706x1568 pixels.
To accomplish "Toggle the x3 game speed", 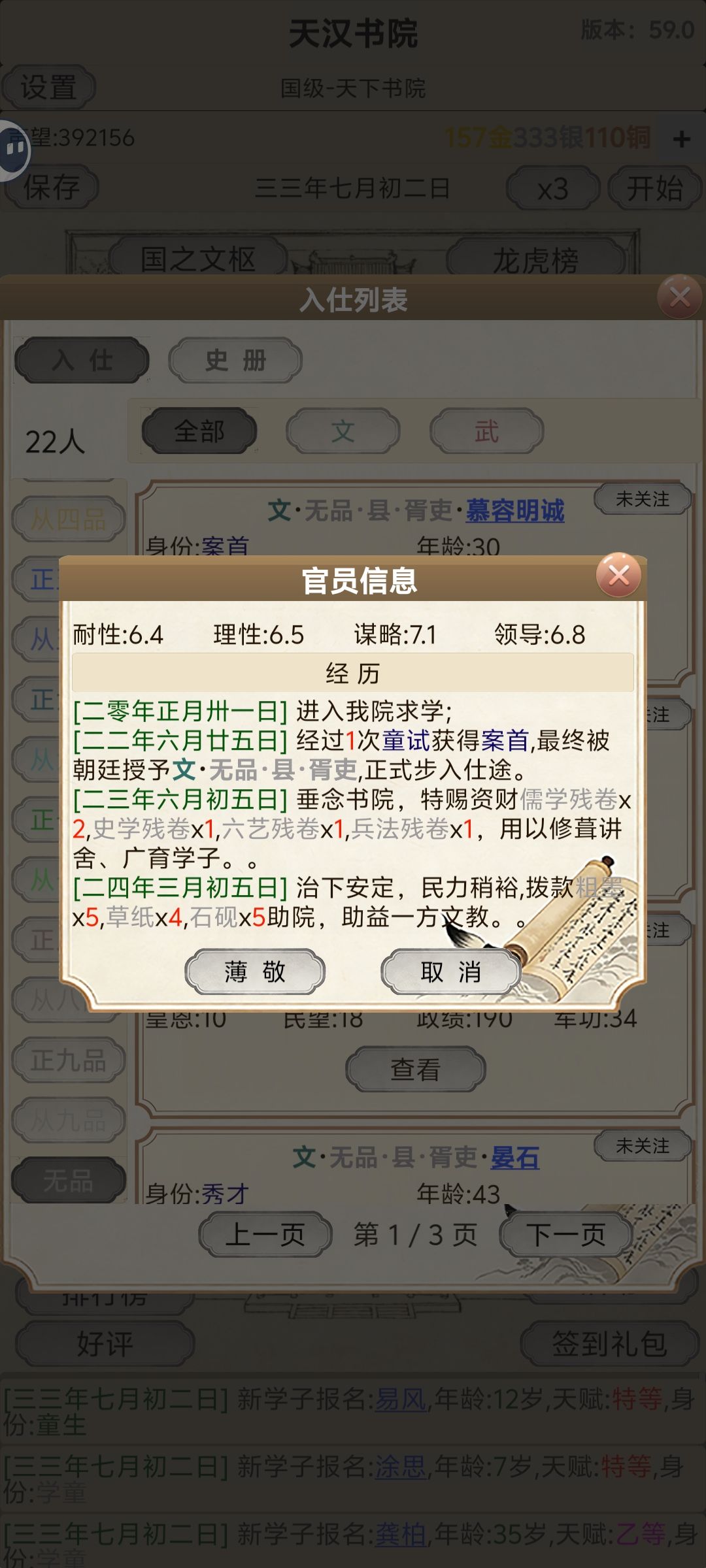I will 552,188.
